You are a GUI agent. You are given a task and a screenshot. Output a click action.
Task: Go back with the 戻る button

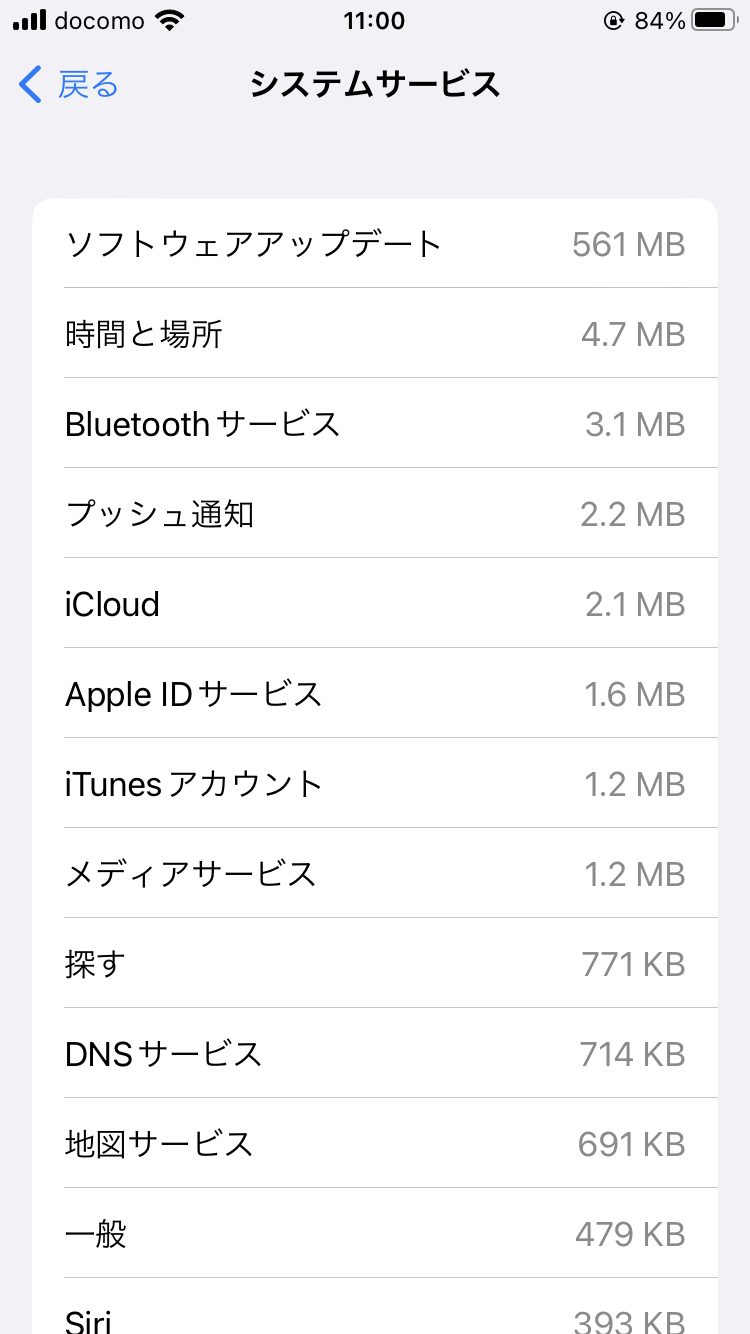[70, 85]
